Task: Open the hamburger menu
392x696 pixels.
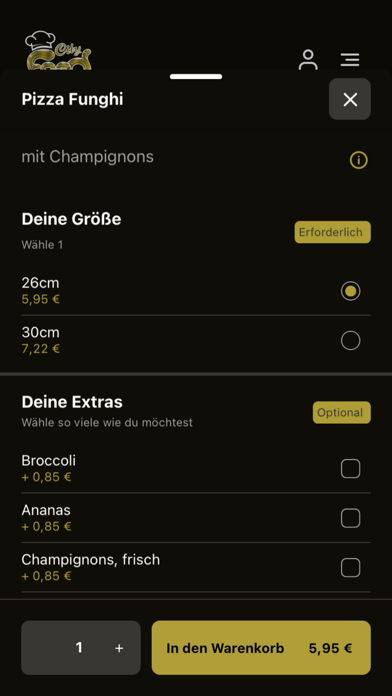Action: pos(350,59)
